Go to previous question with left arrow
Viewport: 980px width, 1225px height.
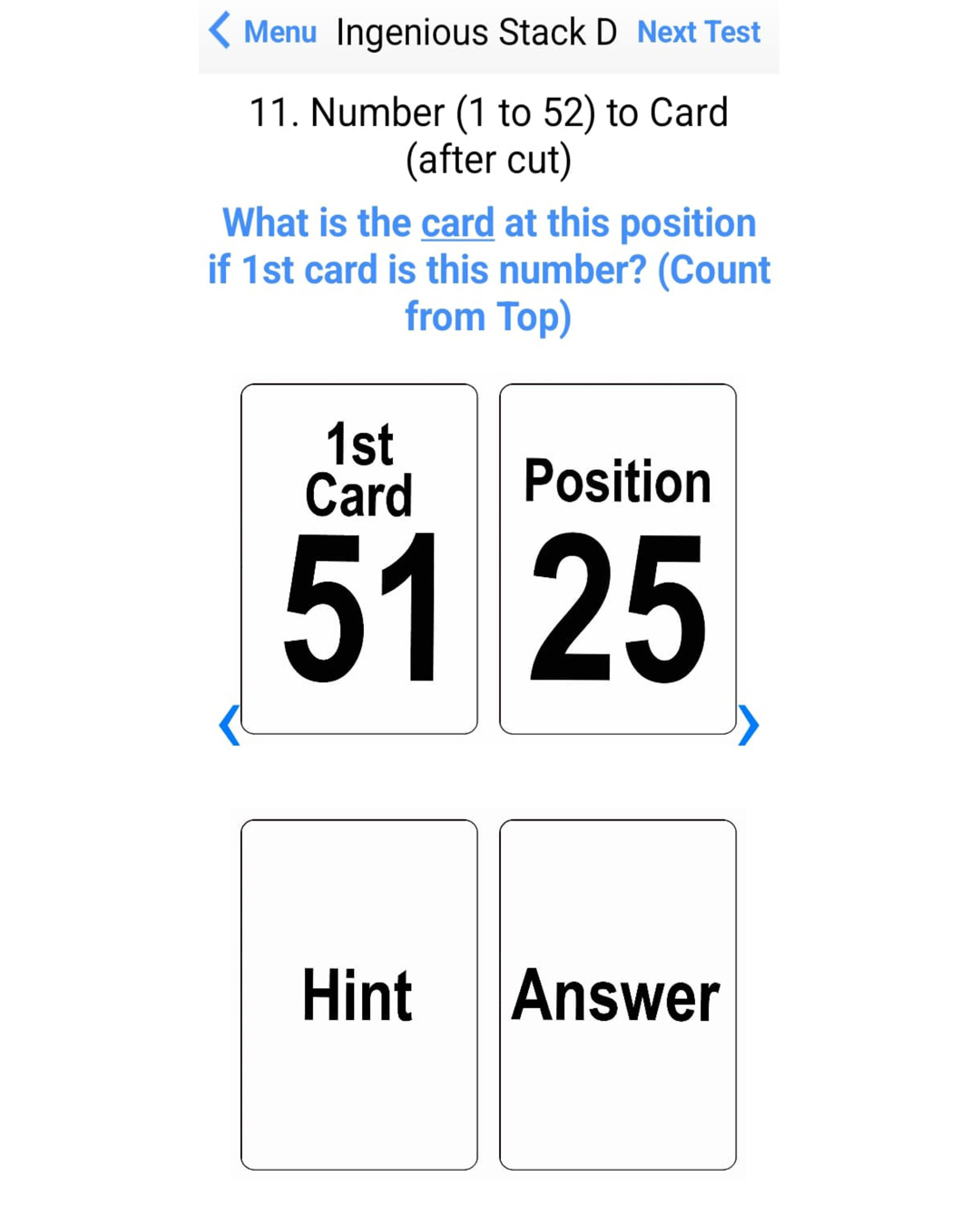point(230,725)
